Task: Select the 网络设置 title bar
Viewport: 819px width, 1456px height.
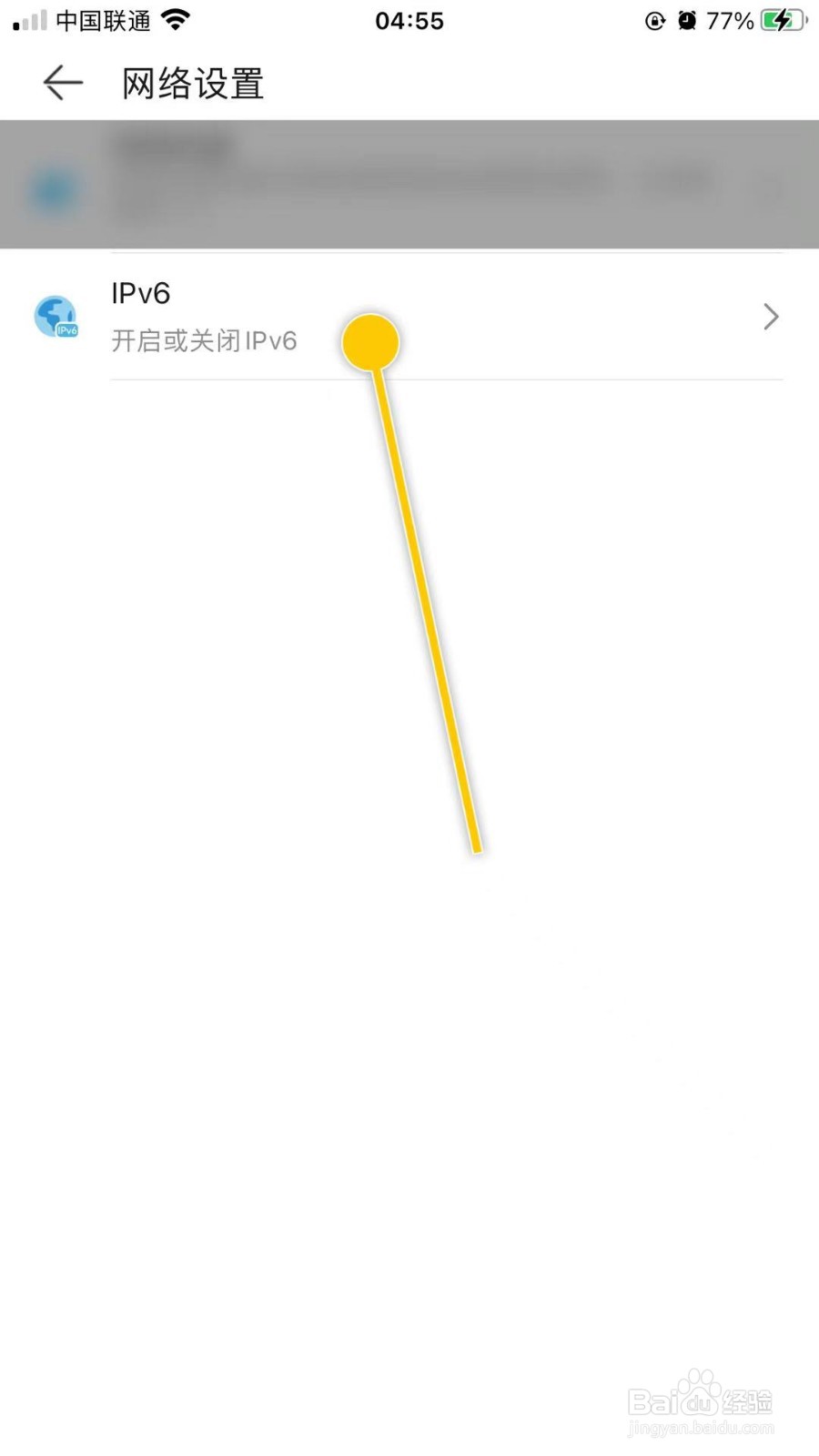Action: click(x=190, y=83)
